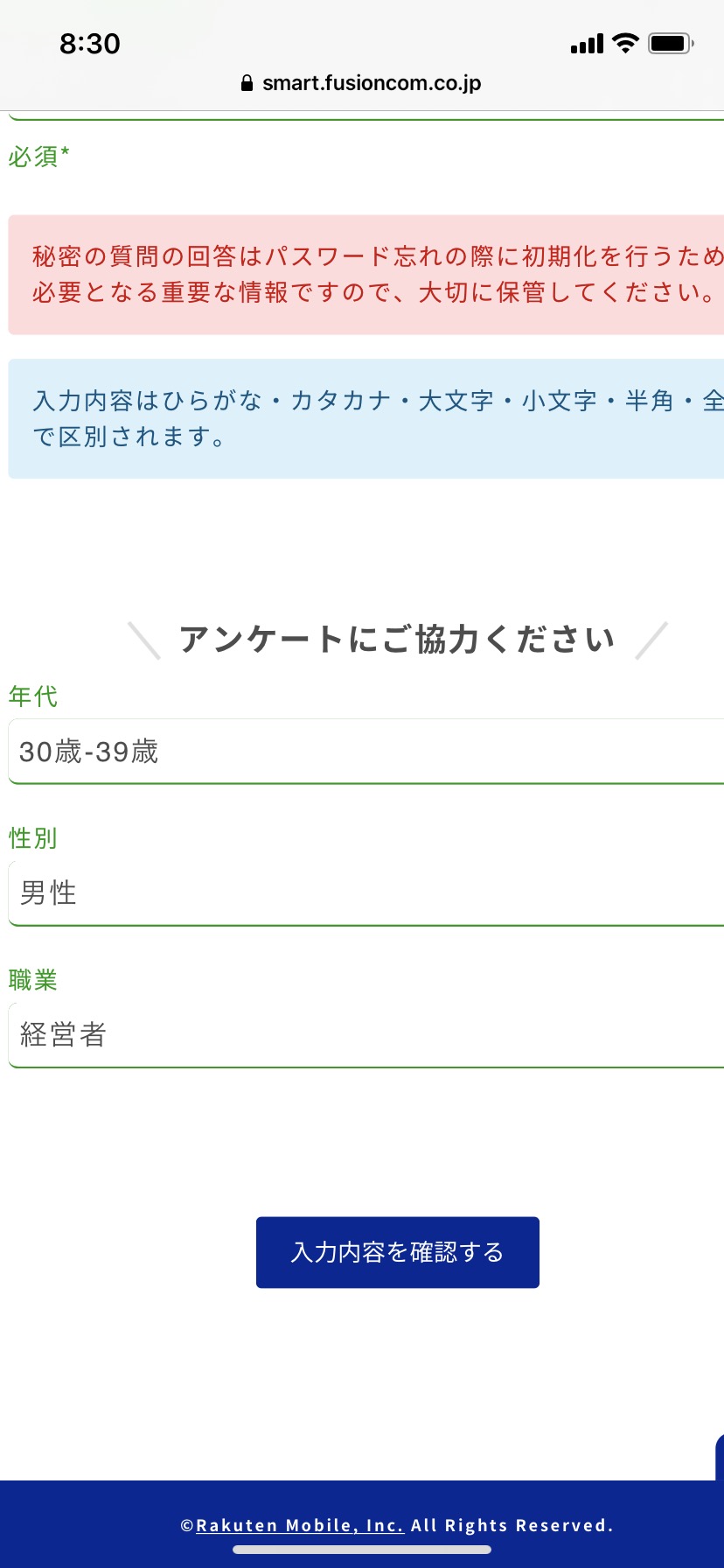Image resolution: width=724 pixels, height=1568 pixels.
Task: Open the 性別 gender dropdown
Action: (366, 893)
